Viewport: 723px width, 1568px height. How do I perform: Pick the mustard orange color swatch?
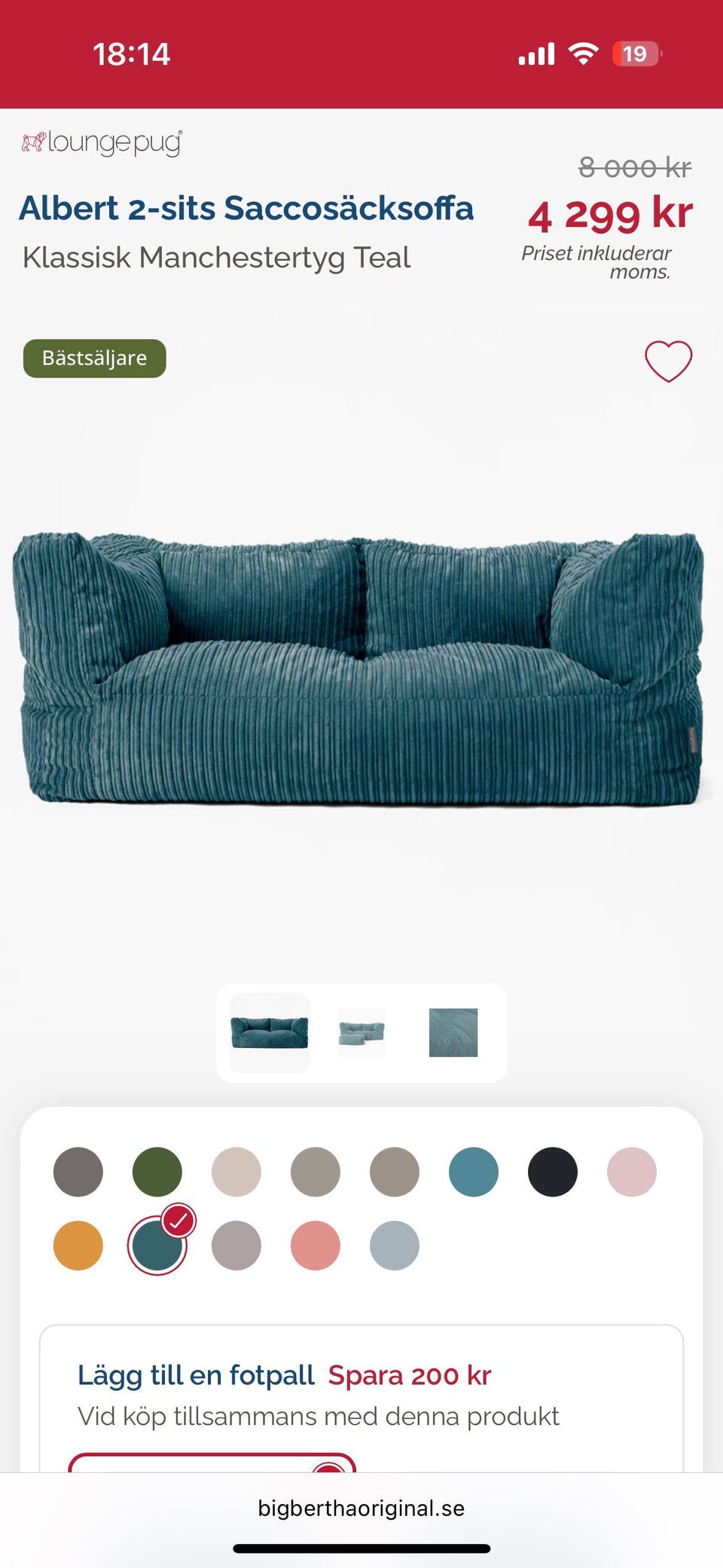[78, 1246]
